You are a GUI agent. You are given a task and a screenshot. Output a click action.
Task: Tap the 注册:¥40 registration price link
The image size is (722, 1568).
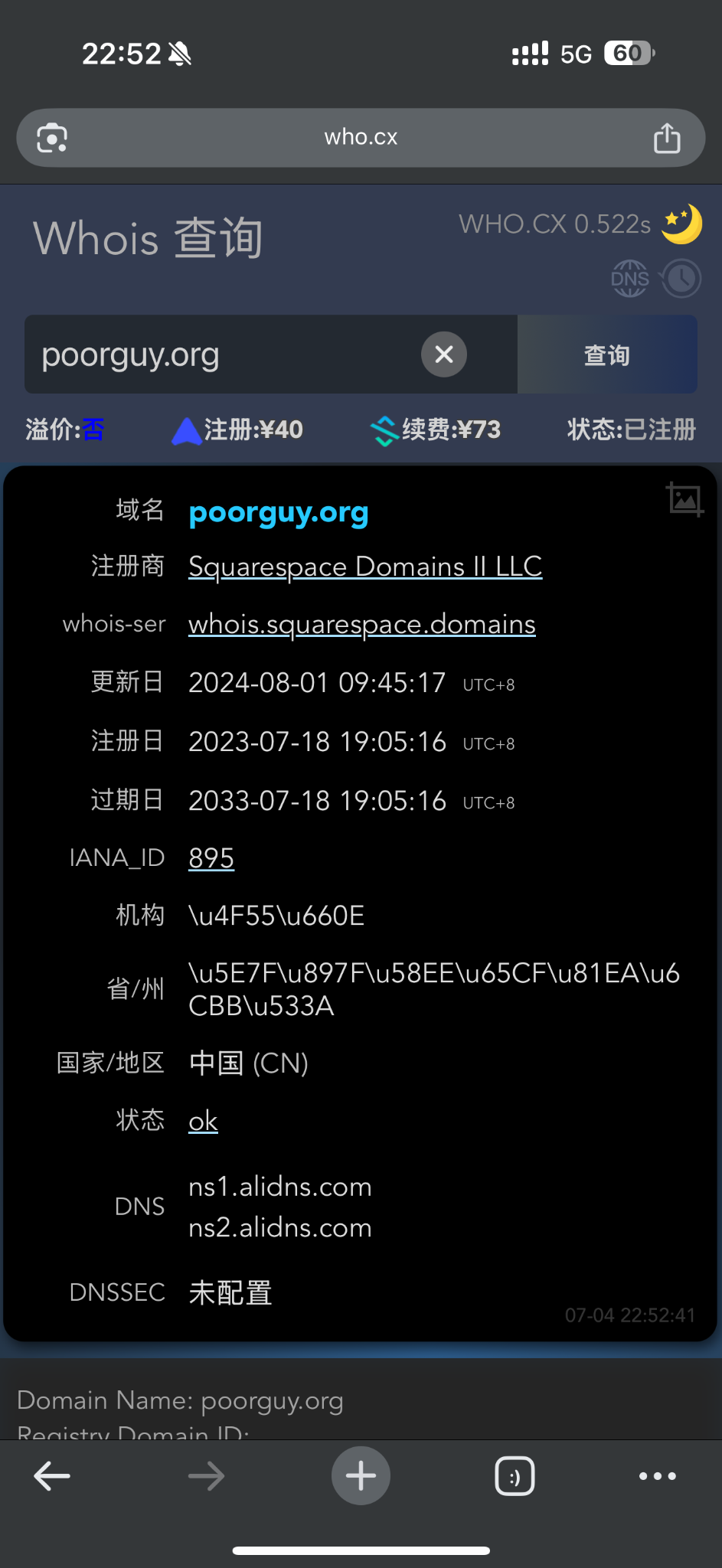click(x=238, y=430)
